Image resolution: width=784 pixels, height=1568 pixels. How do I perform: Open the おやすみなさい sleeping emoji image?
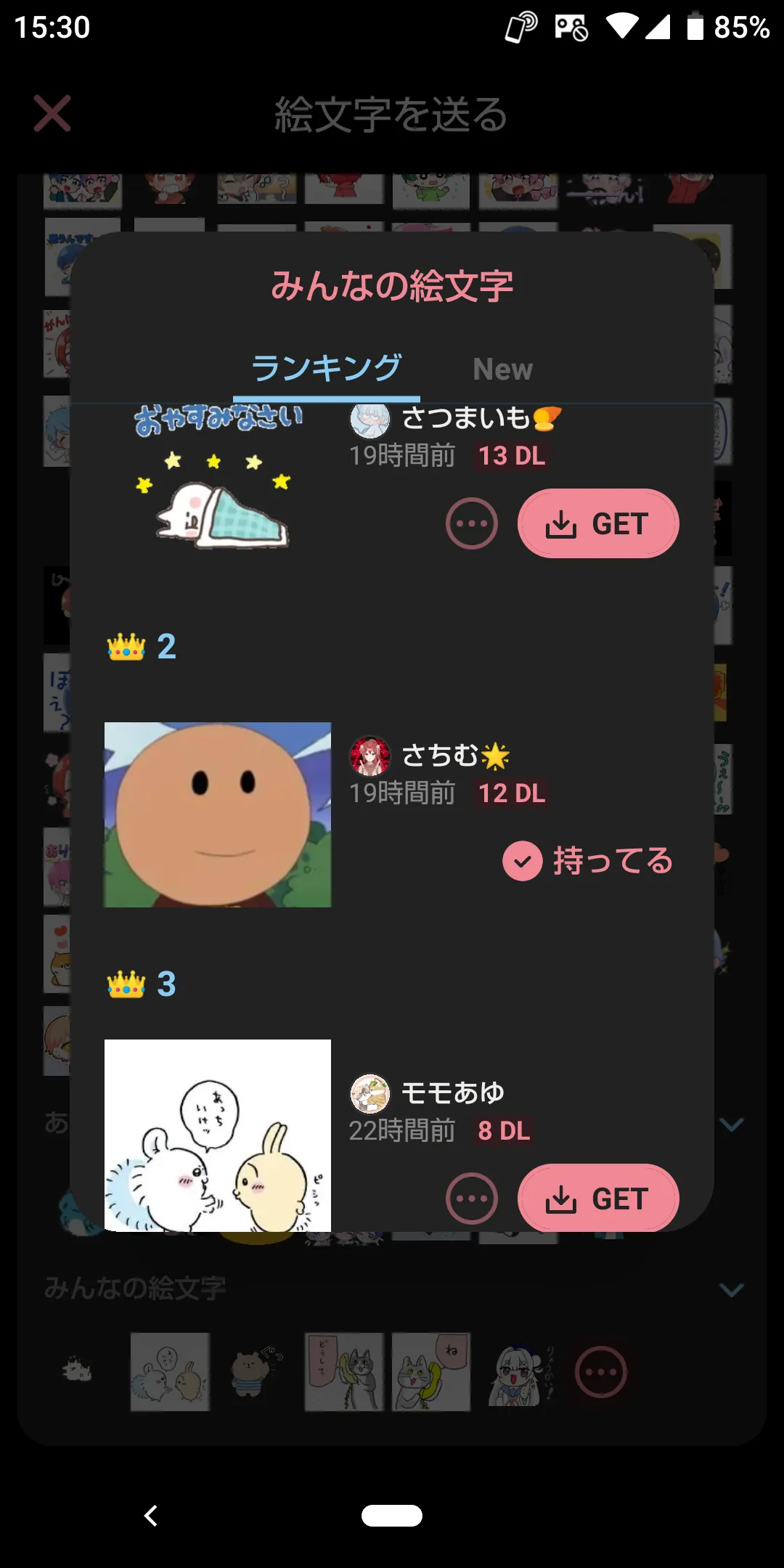click(218, 477)
